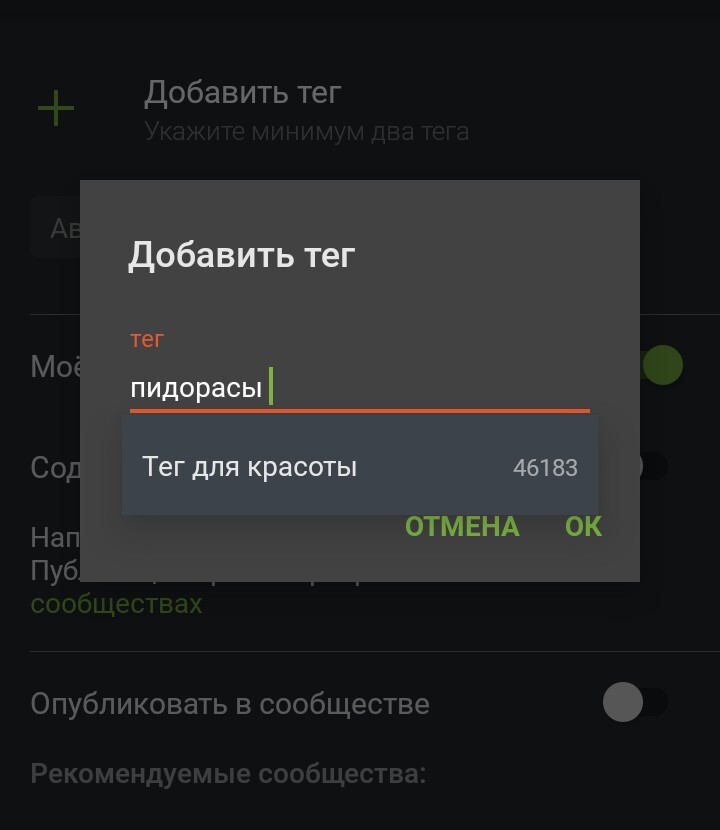The height and width of the screenshot is (830, 720).
Task: Cancel with the ОТМЕНА button
Action: coord(462,527)
